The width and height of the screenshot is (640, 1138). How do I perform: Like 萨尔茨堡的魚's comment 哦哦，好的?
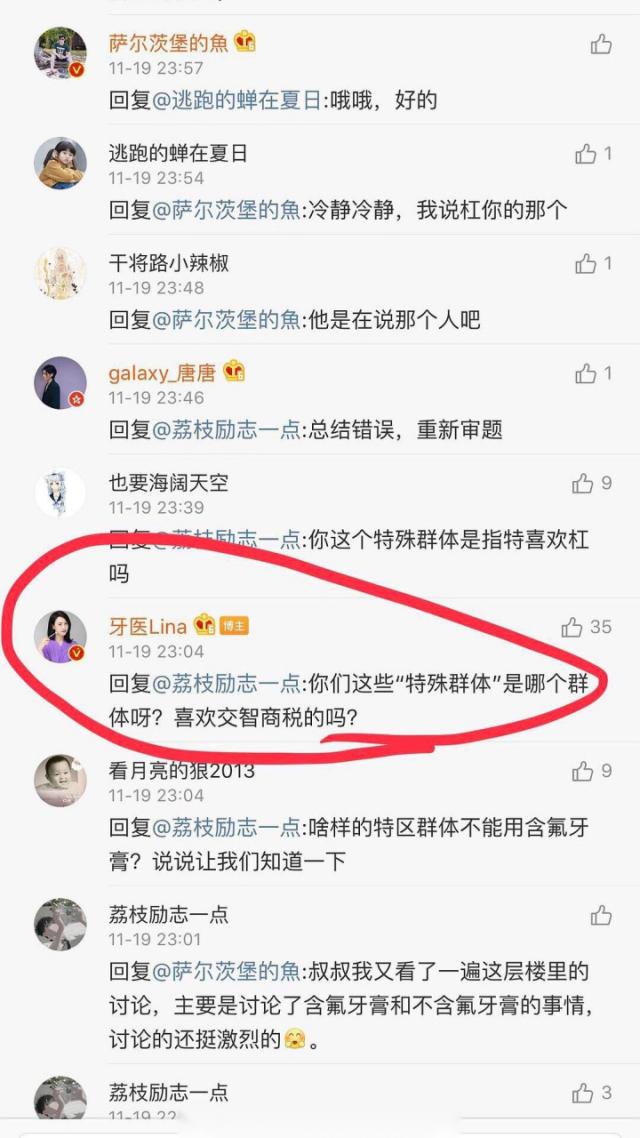601,44
